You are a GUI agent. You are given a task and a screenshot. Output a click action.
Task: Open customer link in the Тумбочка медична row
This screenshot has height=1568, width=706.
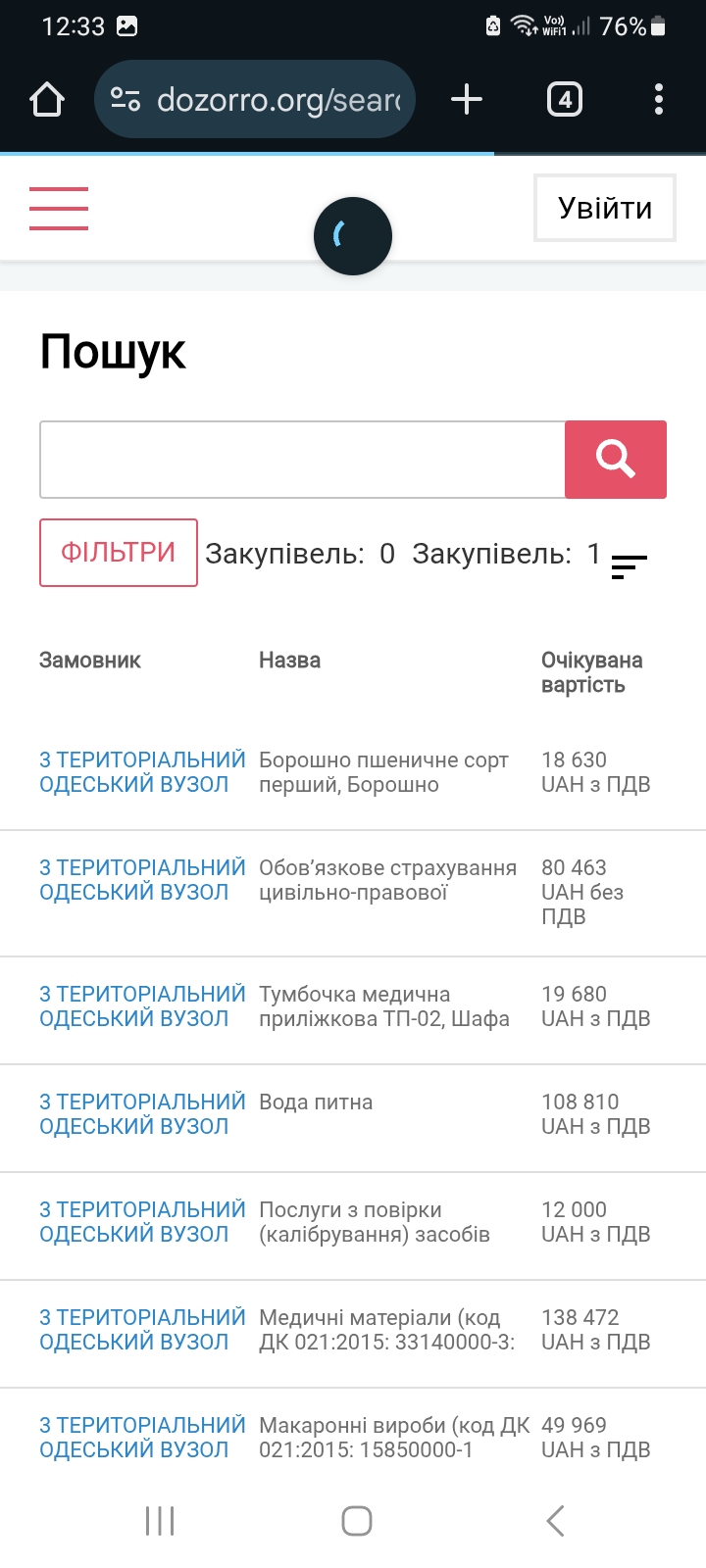click(x=142, y=1006)
